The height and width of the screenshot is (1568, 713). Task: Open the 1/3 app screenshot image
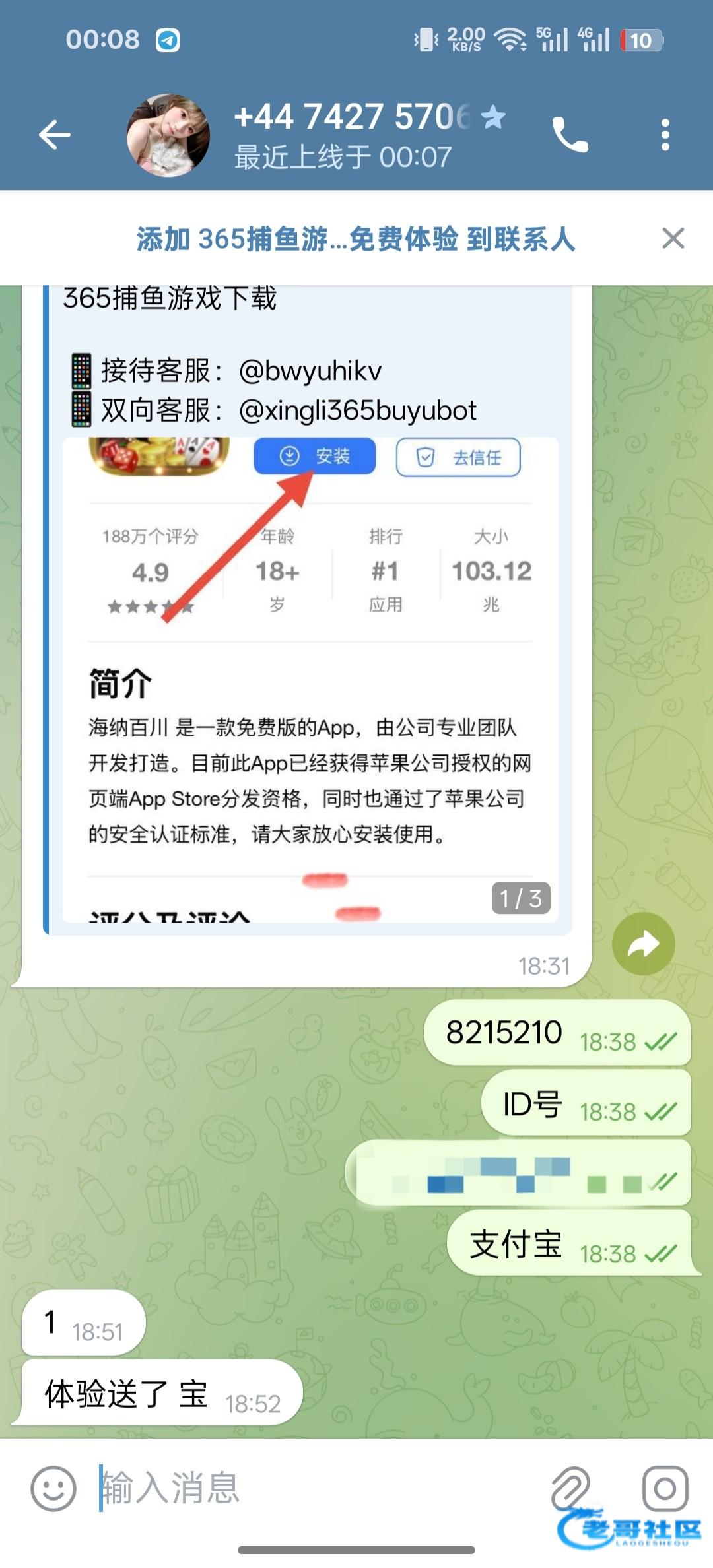click(x=310, y=680)
